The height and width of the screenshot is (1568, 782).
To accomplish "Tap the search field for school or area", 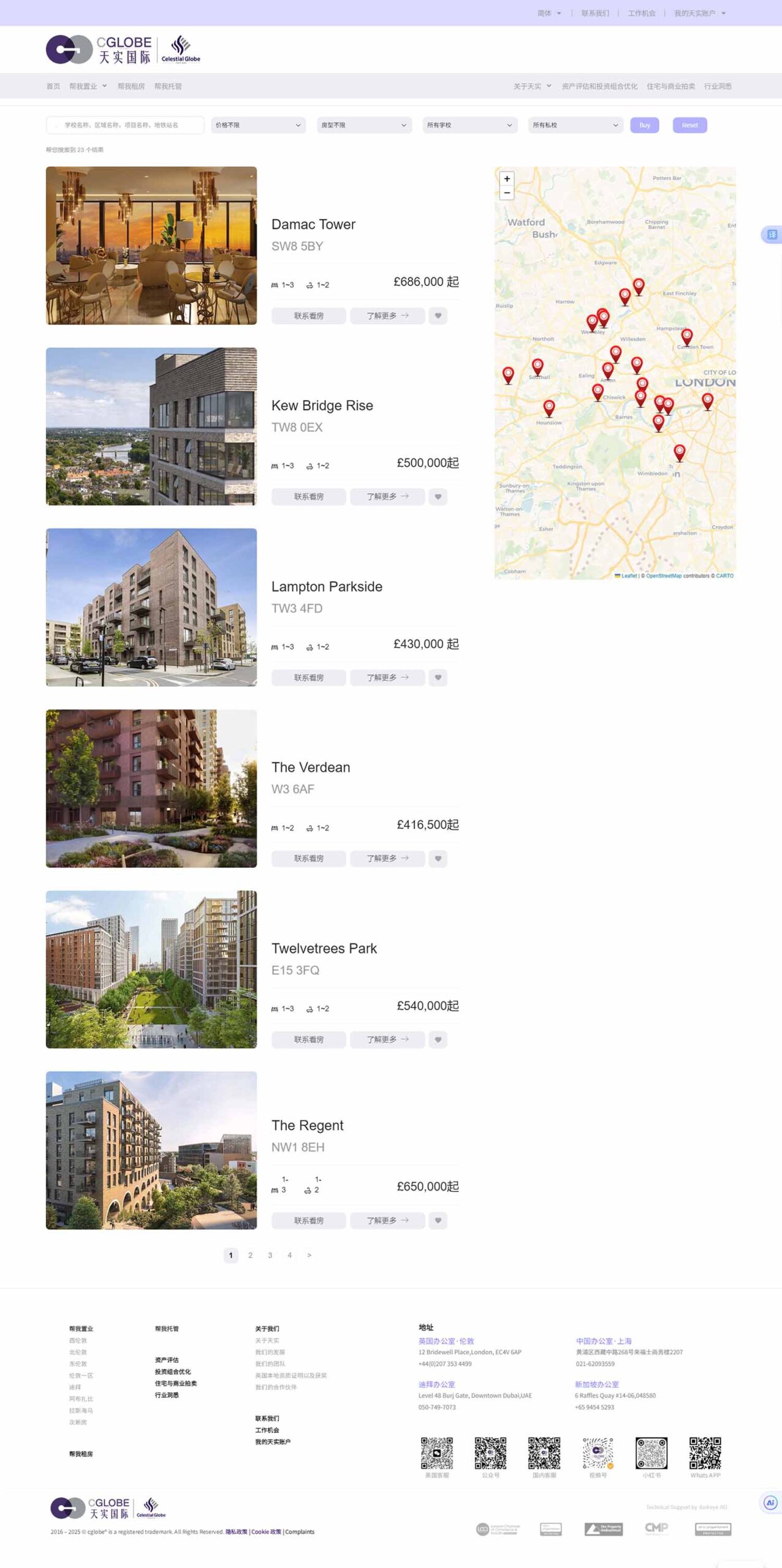I will (125, 125).
